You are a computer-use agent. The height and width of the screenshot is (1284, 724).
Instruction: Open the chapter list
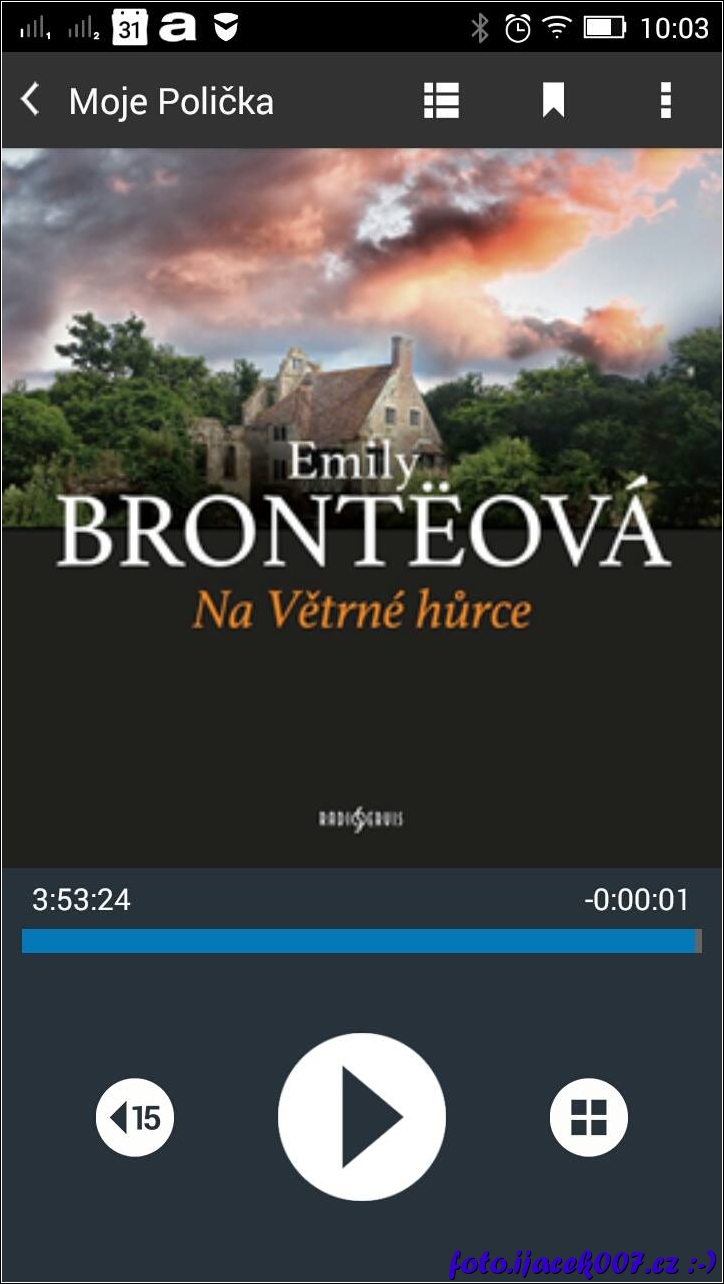(x=441, y=101)
